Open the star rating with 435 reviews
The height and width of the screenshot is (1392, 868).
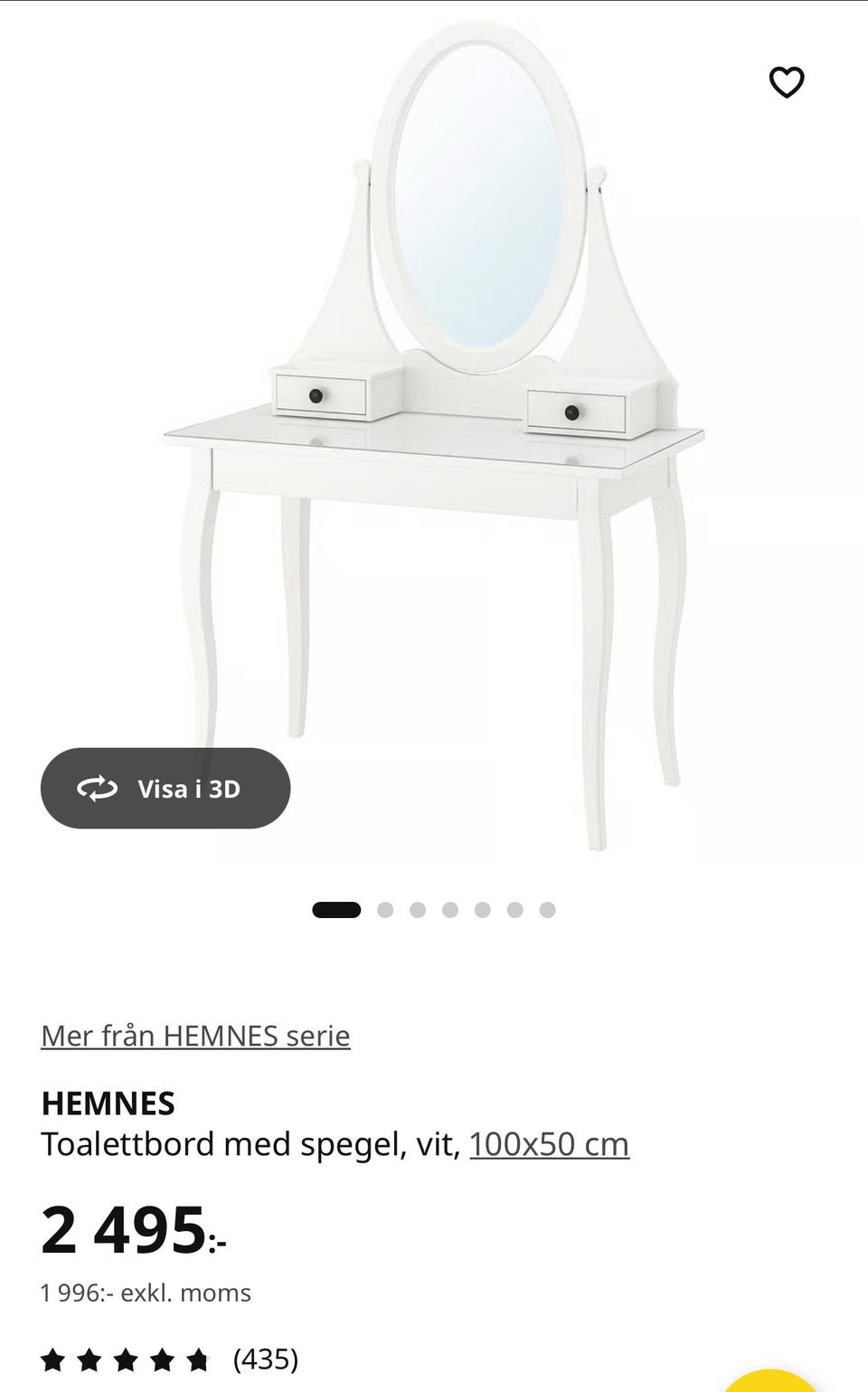point(169,1359)
